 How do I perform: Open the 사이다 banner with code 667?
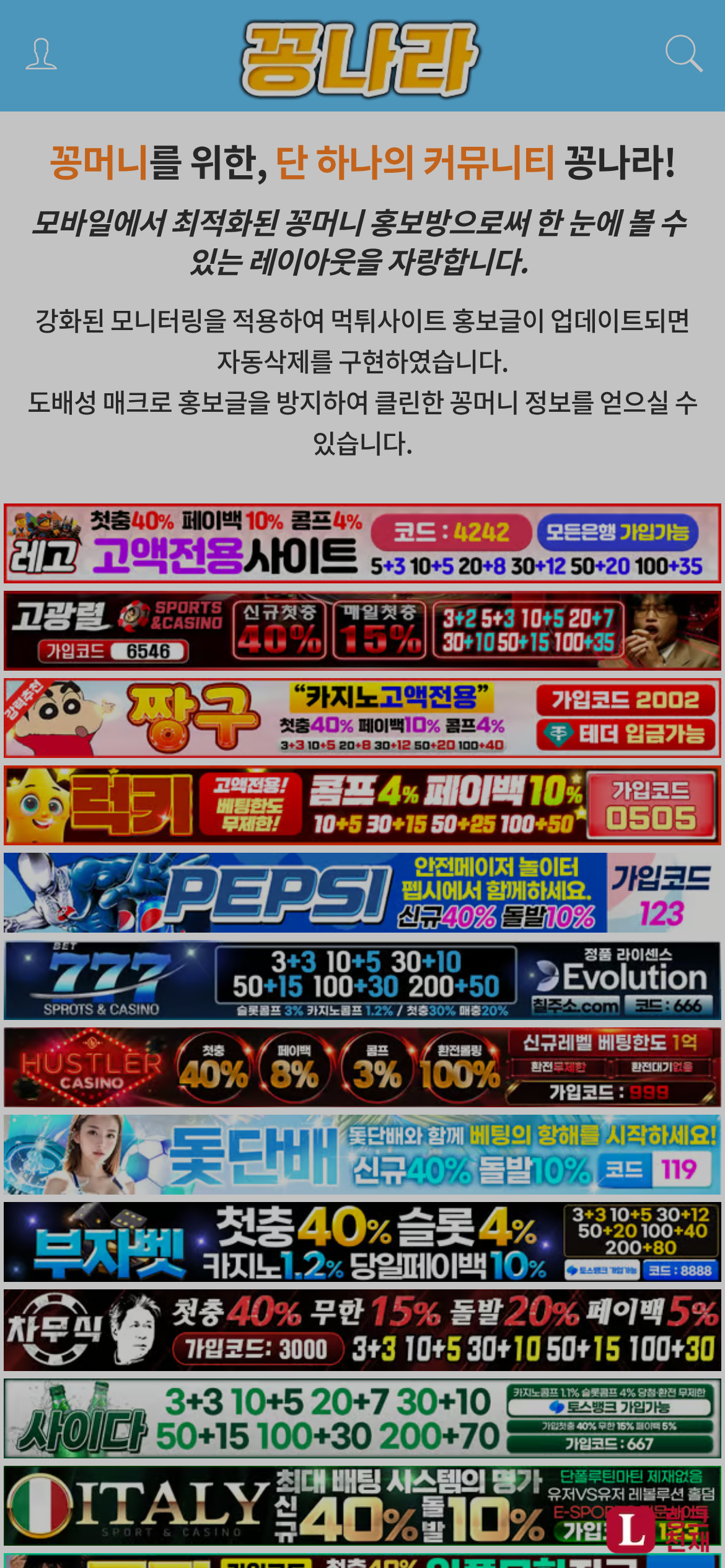pos(362,1418)
